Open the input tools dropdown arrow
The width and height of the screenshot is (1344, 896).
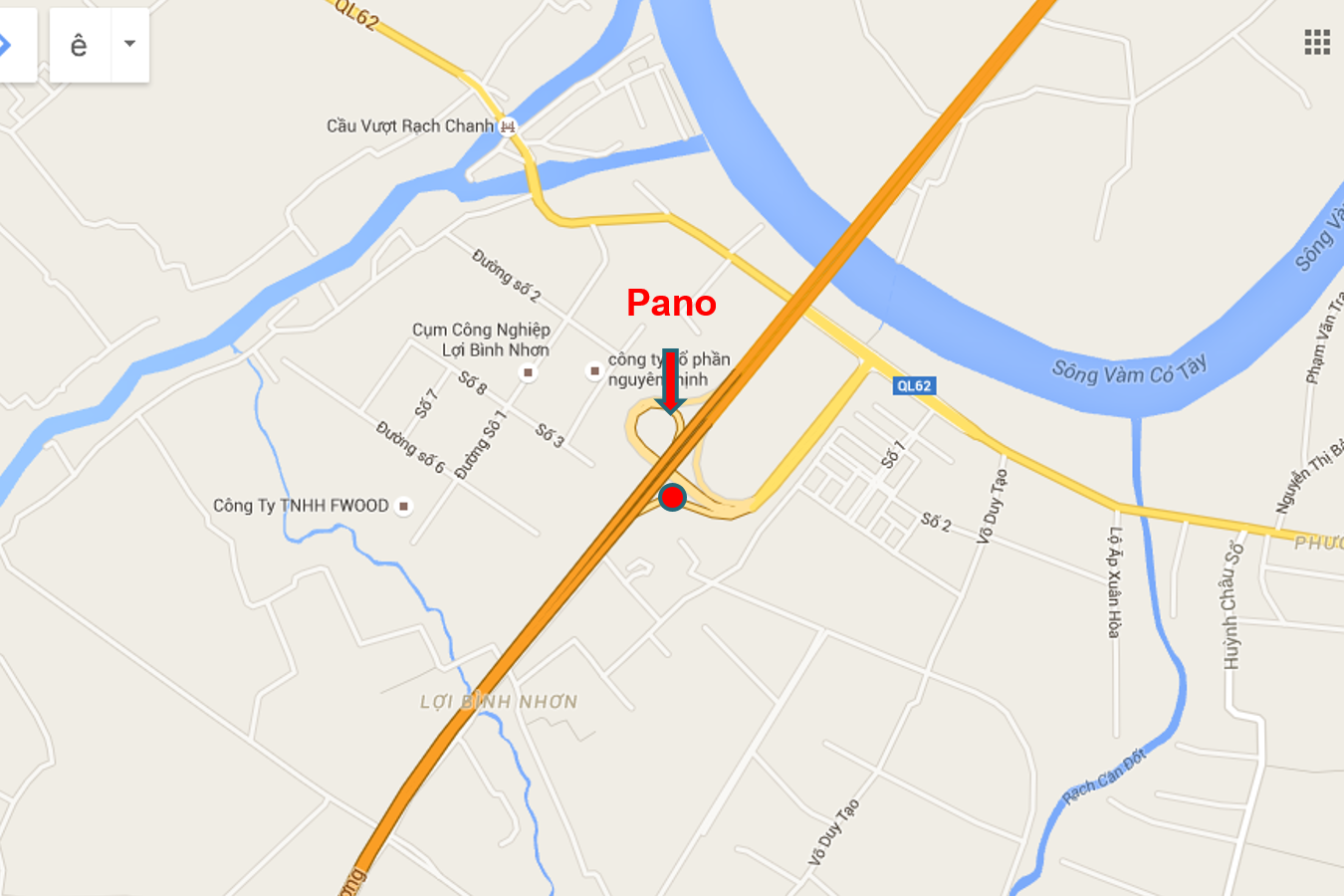pos(129,44)
